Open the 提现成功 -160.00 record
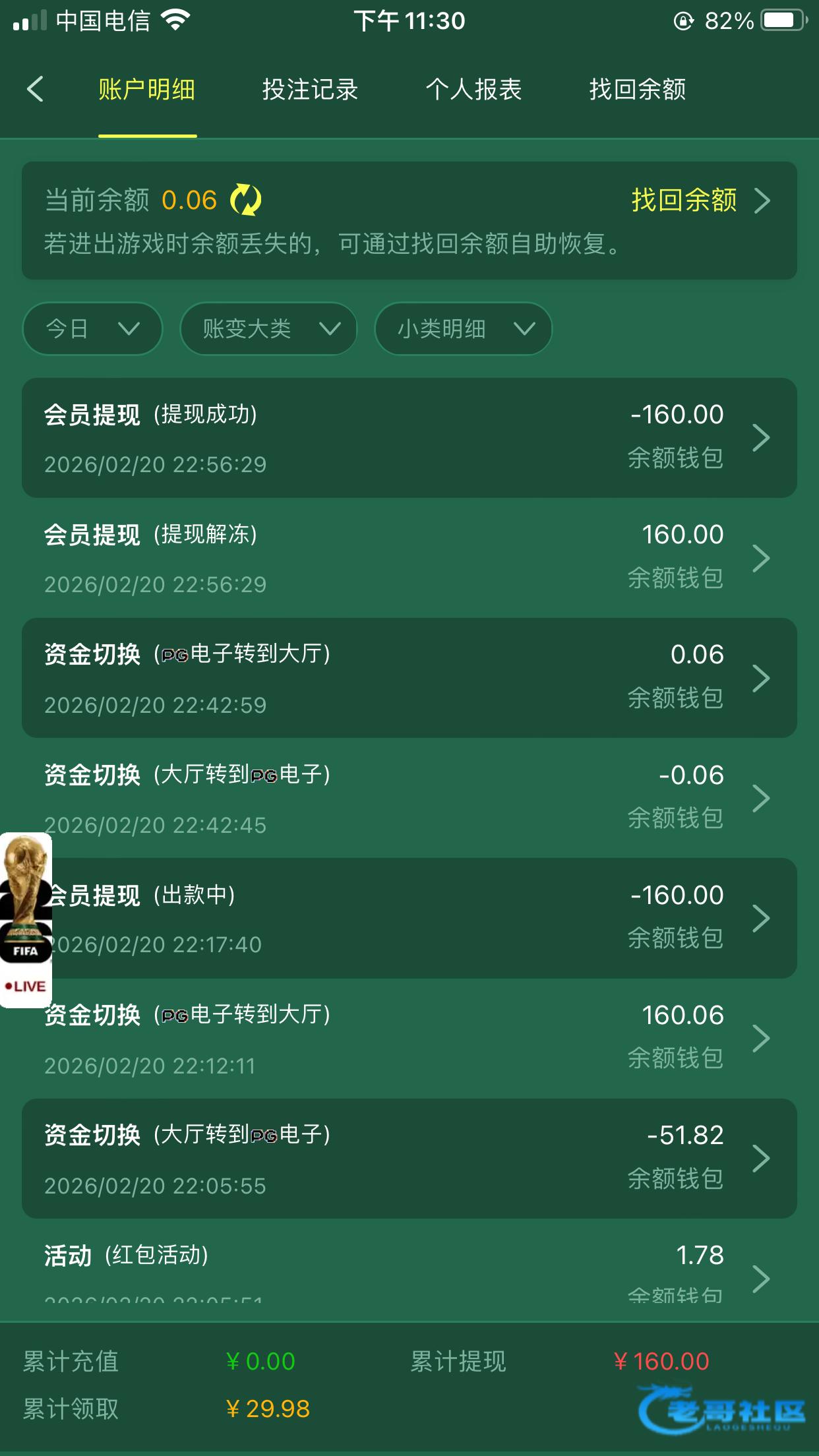819x1456 pixels. click(x=409, y=438)
